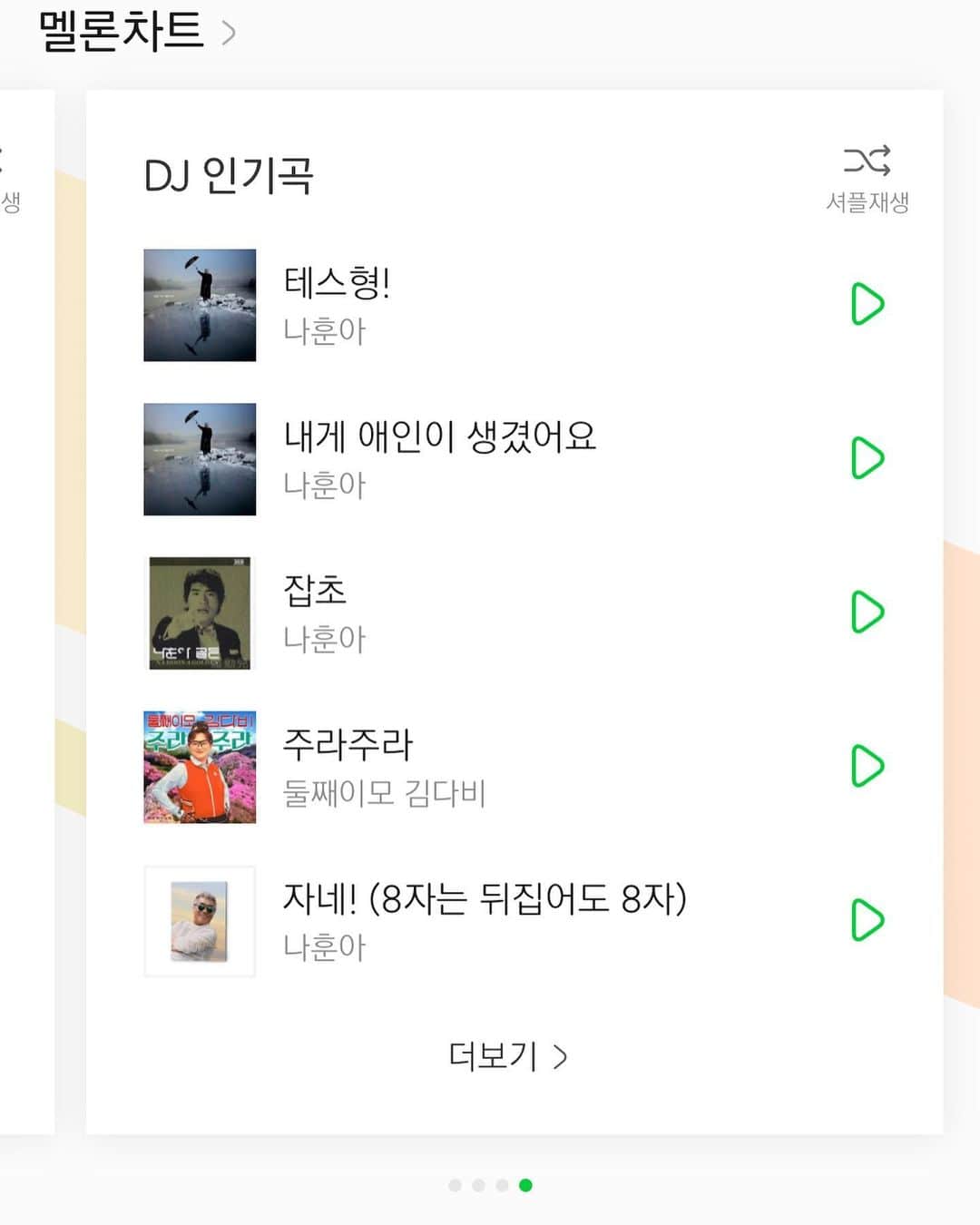
Task: Tap 더보기 to see more songs
Action: click(x=507, y=1056)
